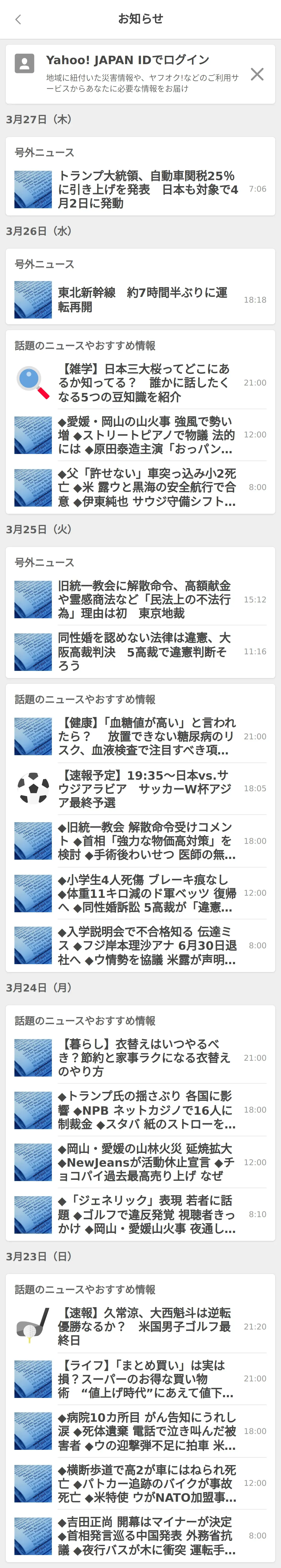Read the「まとめ買い」shopping tips article
This screenshot has width=281, height=1568.
[146, 1379]
